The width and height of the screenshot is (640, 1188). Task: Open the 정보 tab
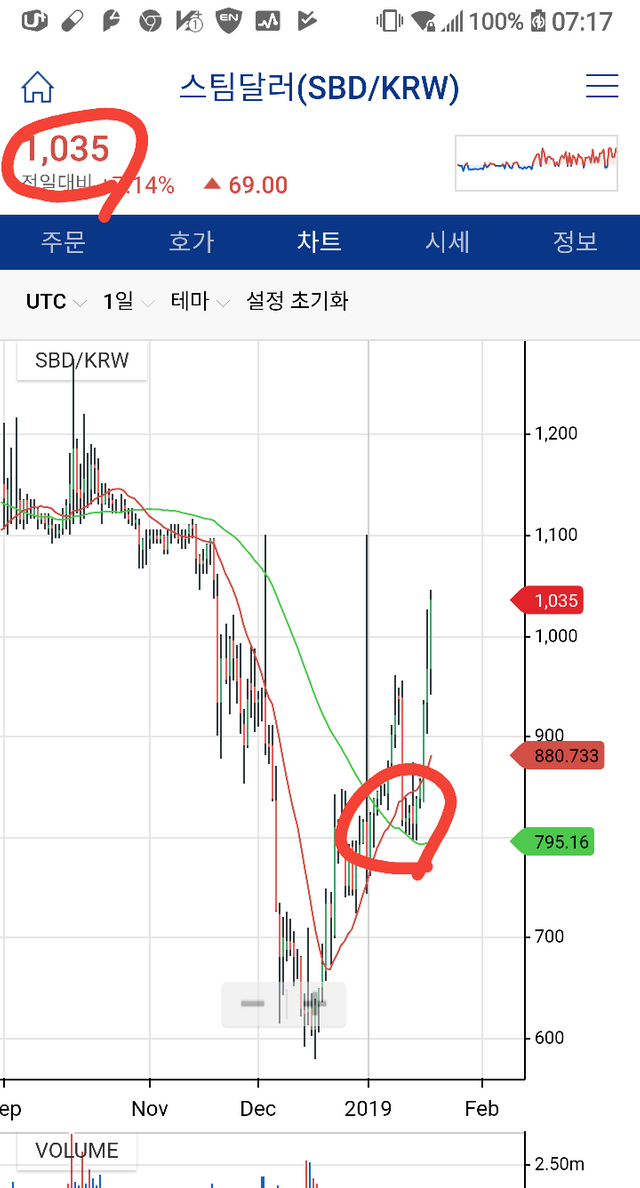[575, 241]
